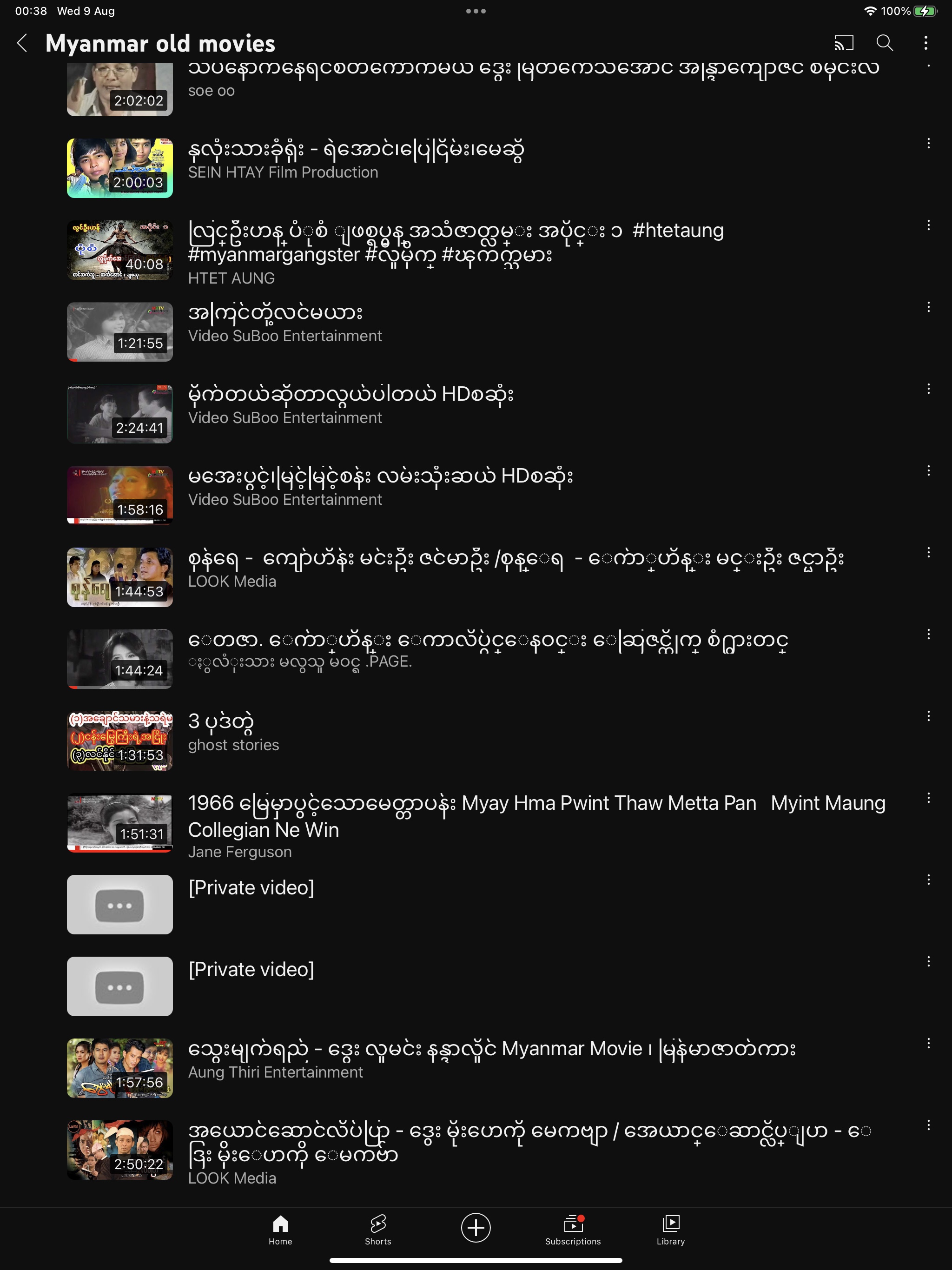Screen dimensions: 952x1270
Task: Play the 1966 Jane Ferguson movie
Action: 119,823
